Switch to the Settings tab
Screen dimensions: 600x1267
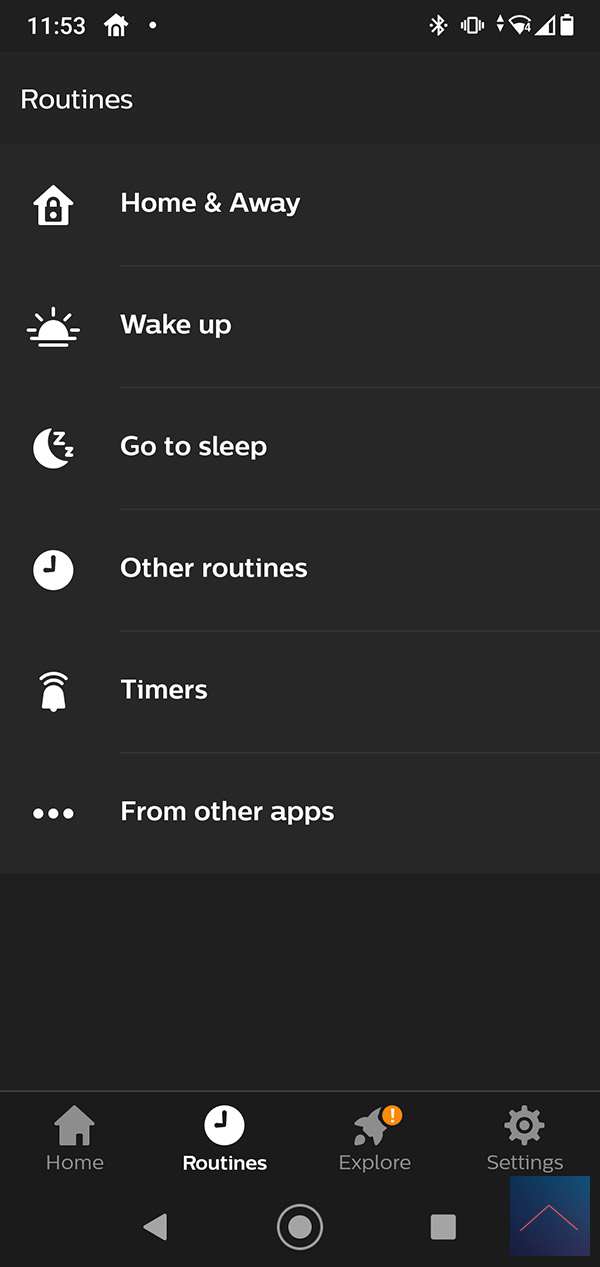[x=524, y=1139]
